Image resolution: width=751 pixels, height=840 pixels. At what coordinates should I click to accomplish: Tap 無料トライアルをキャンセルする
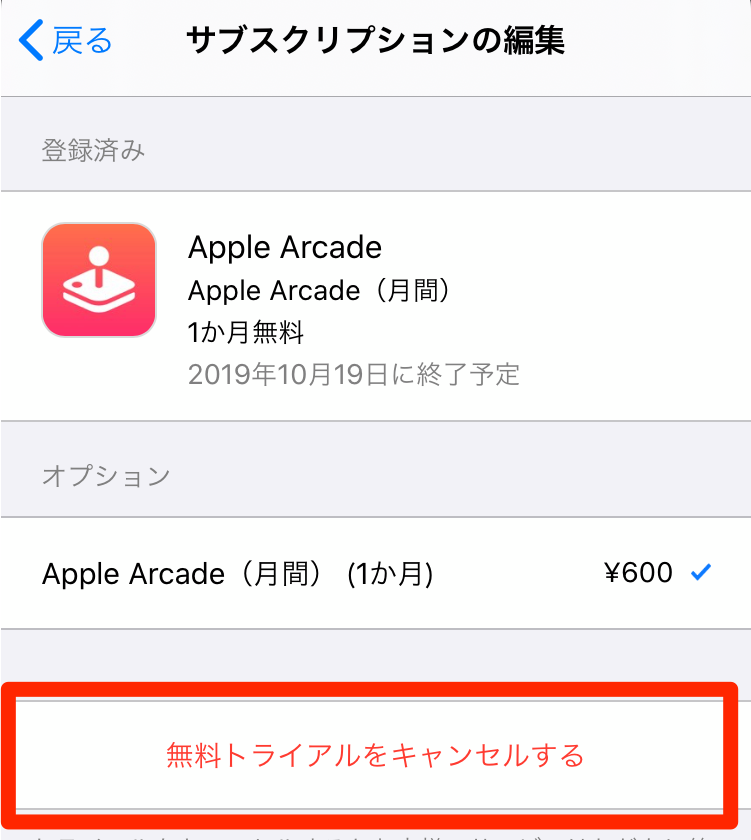375,755
